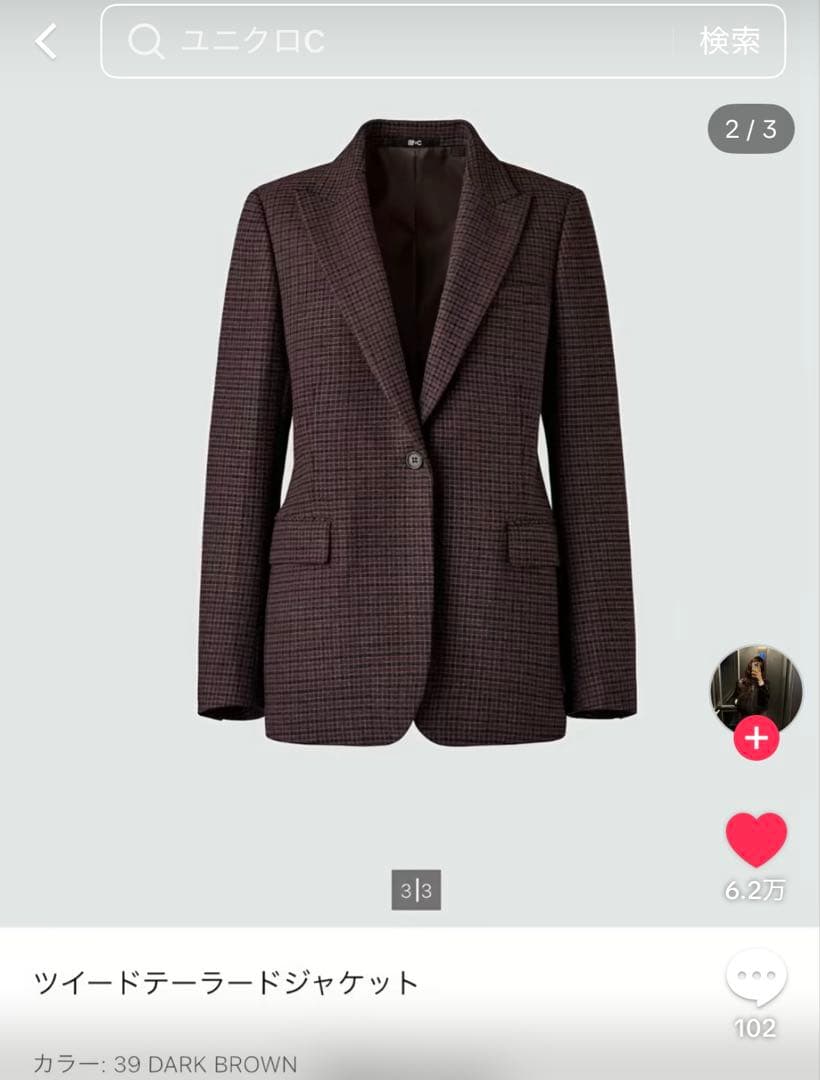
Task: Like this post with the heart
Action: [756, 841]
